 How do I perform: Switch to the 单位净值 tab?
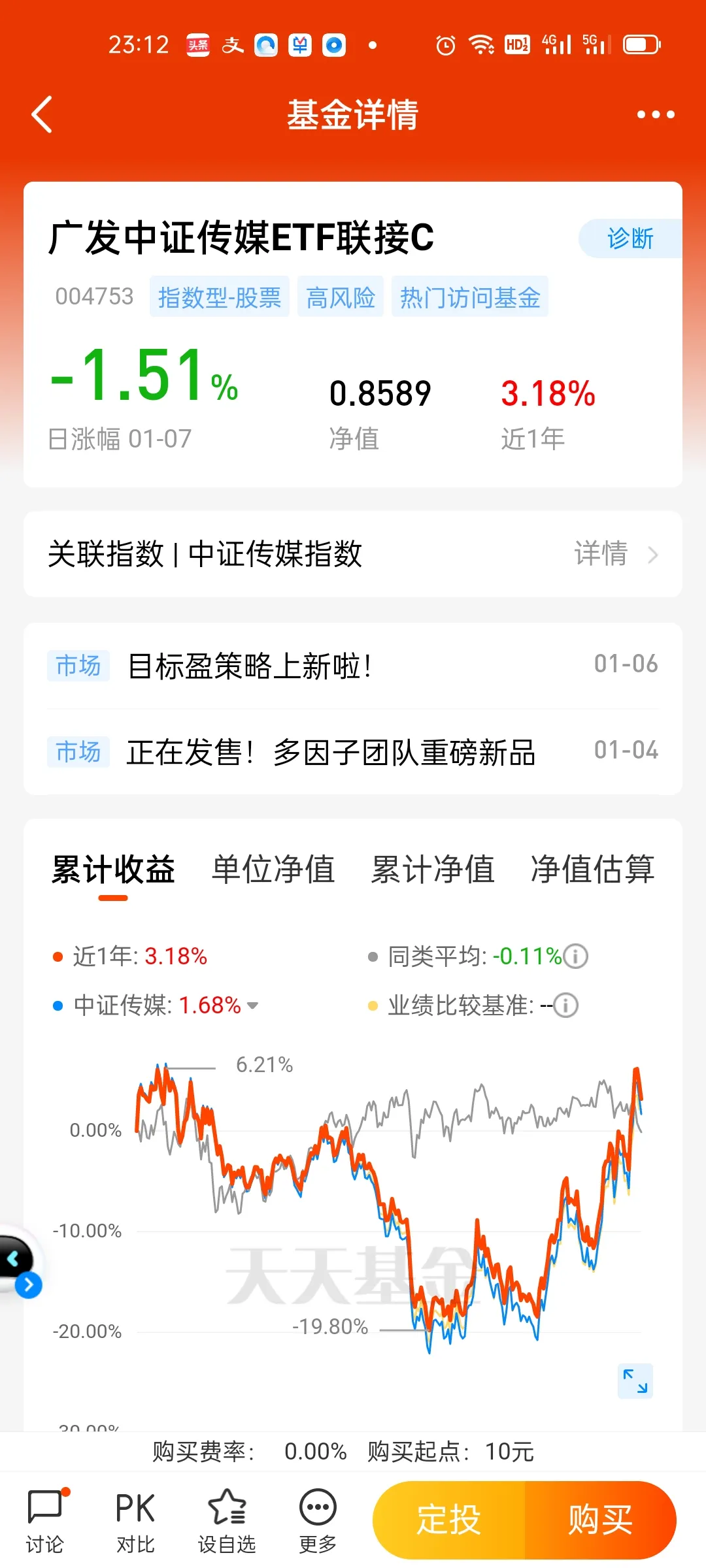click(273, 870)
